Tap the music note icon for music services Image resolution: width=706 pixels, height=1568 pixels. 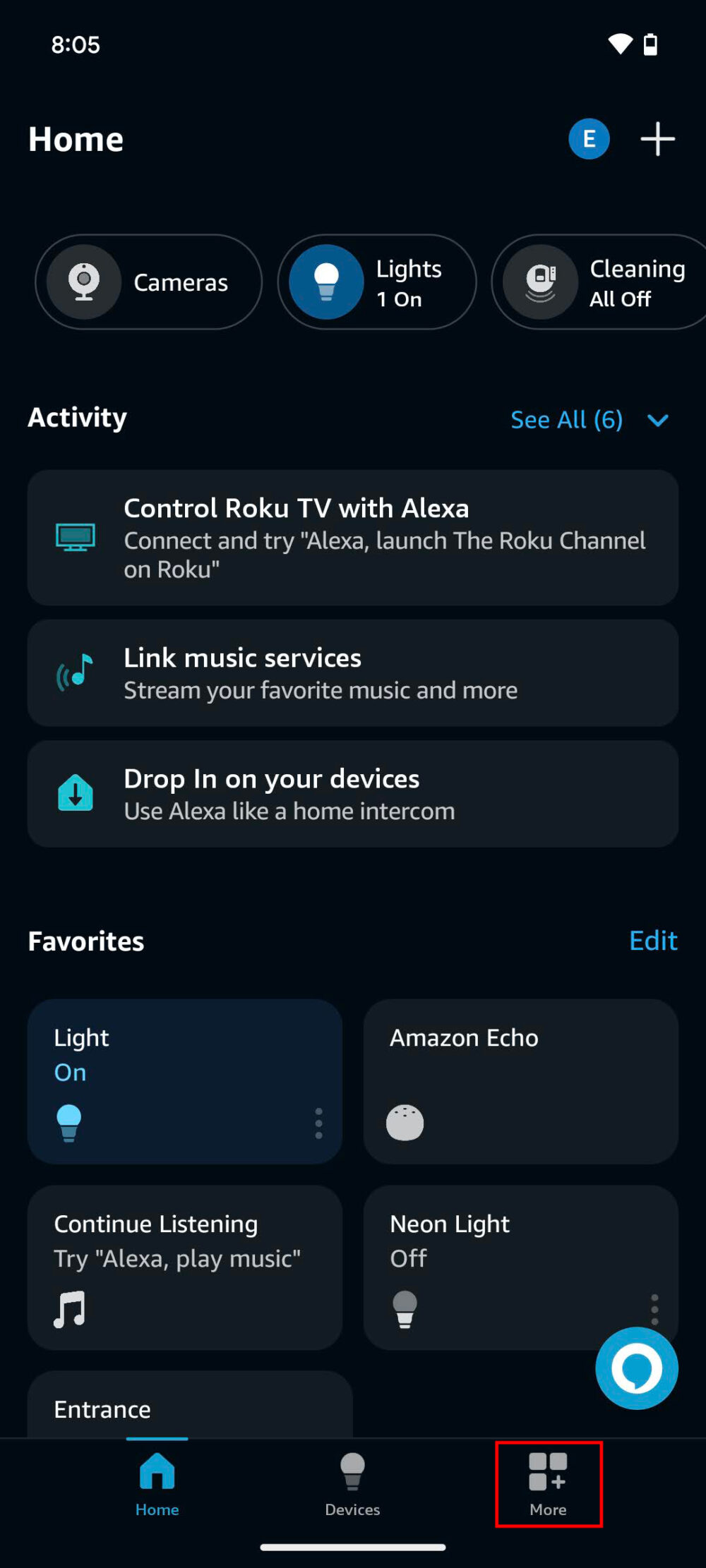(x=73, y=672)
